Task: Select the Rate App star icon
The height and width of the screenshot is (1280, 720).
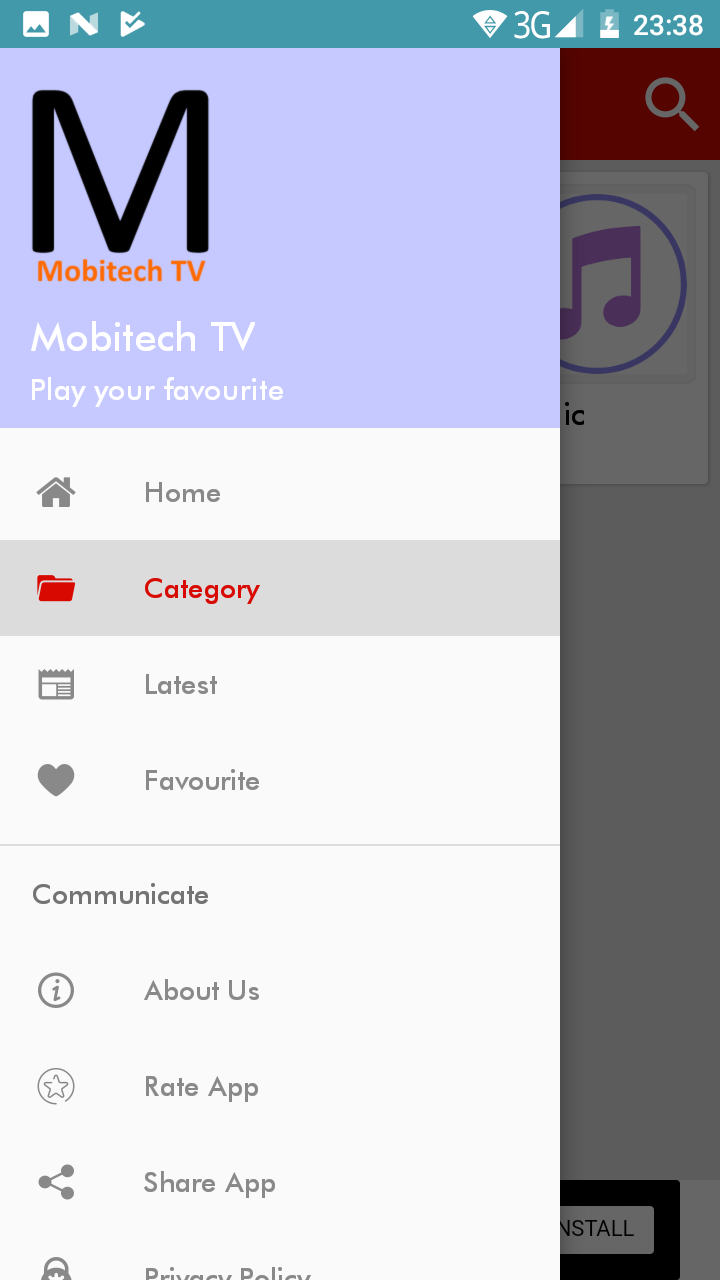Action: coord(56,1086)
